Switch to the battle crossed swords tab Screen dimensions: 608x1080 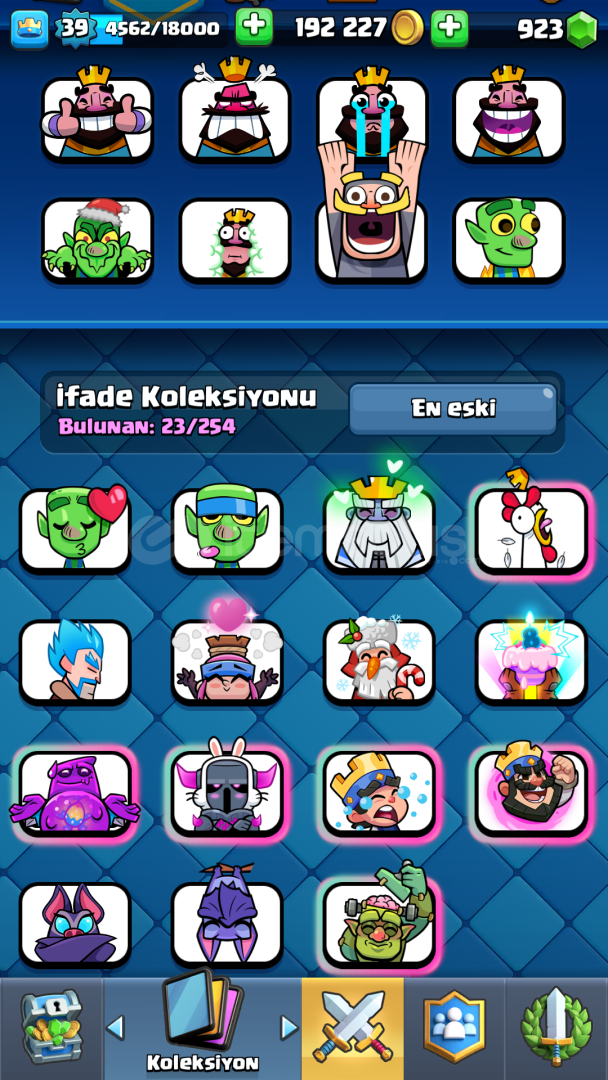tap(353, 1029)
